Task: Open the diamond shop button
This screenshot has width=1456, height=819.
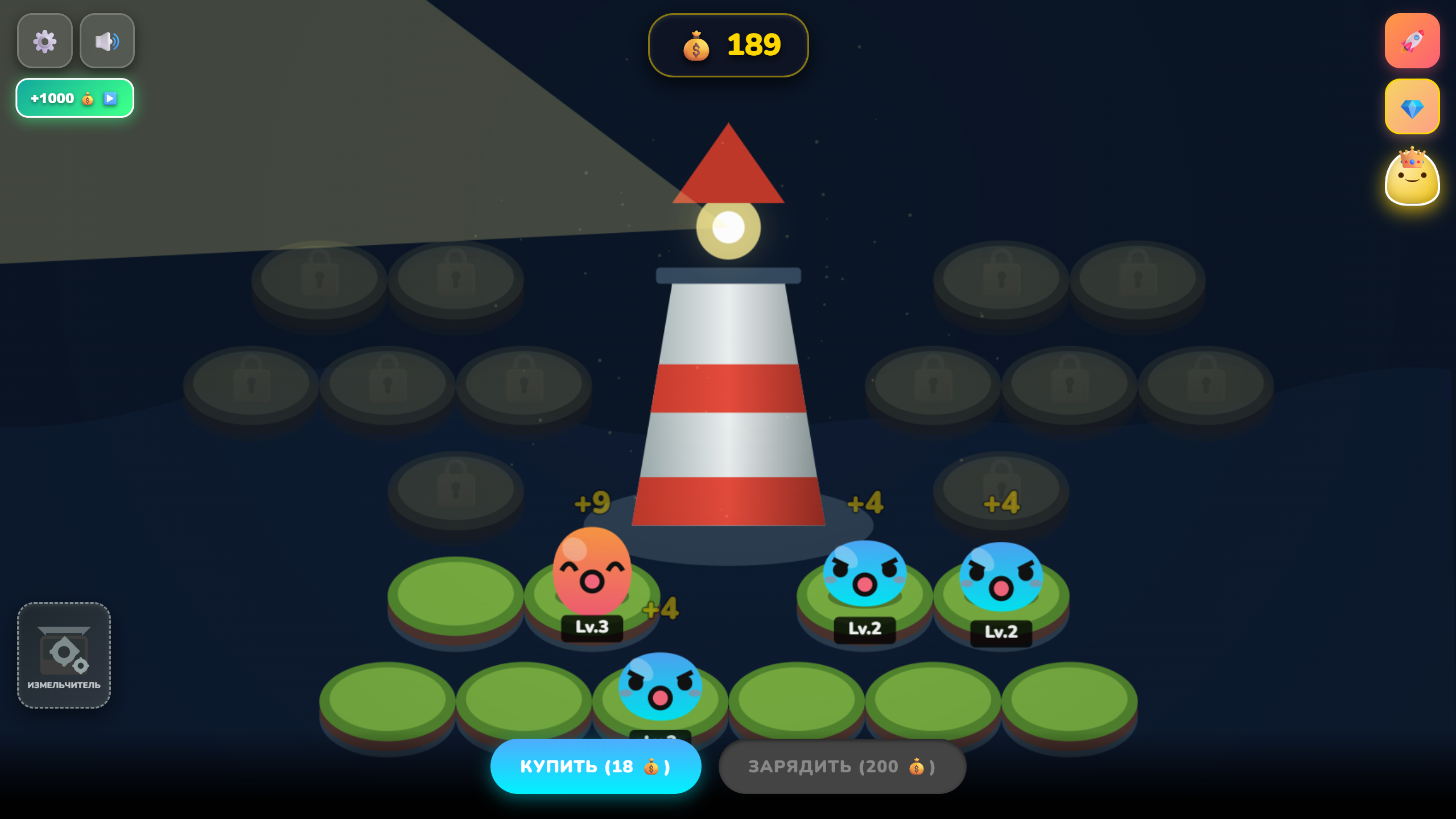Action: tap(1412, 107)
